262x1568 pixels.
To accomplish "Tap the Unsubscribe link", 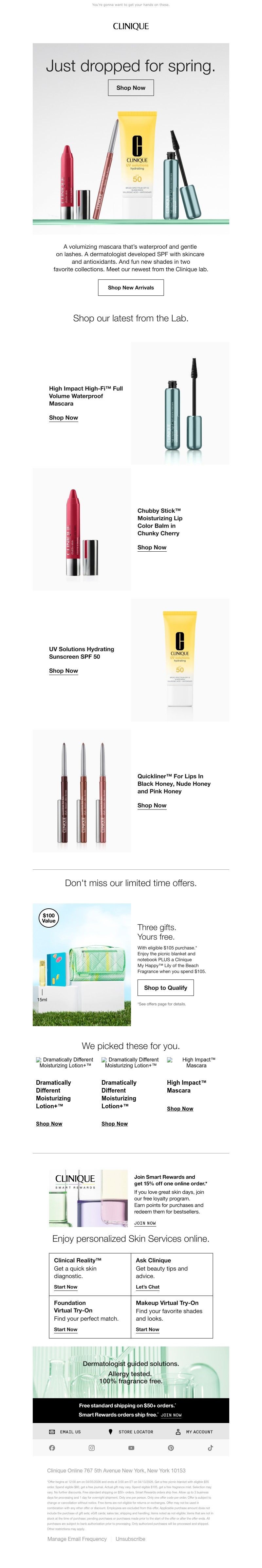I will [x=130, y=1539].
